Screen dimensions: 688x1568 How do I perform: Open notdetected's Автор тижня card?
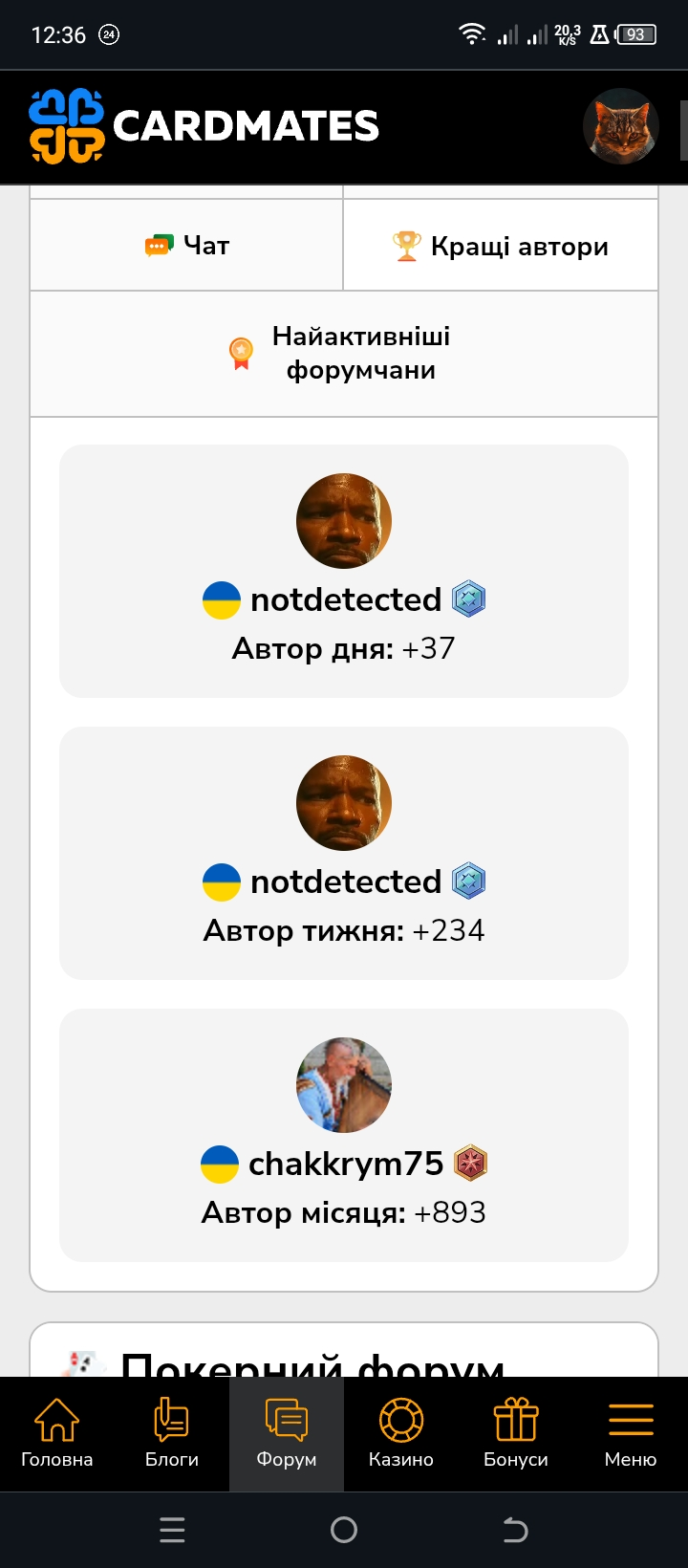coord(344,853)
